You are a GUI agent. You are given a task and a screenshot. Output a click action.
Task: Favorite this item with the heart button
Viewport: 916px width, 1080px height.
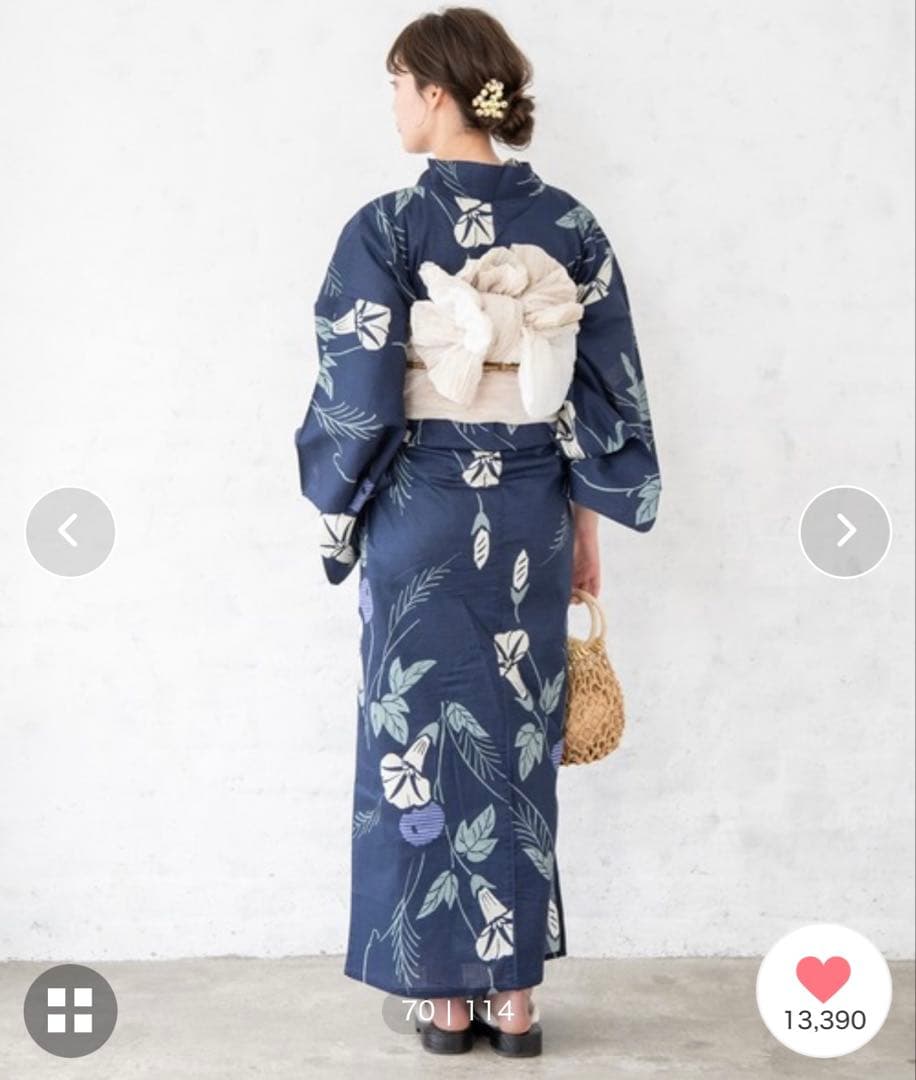click(x=823, y=979)
